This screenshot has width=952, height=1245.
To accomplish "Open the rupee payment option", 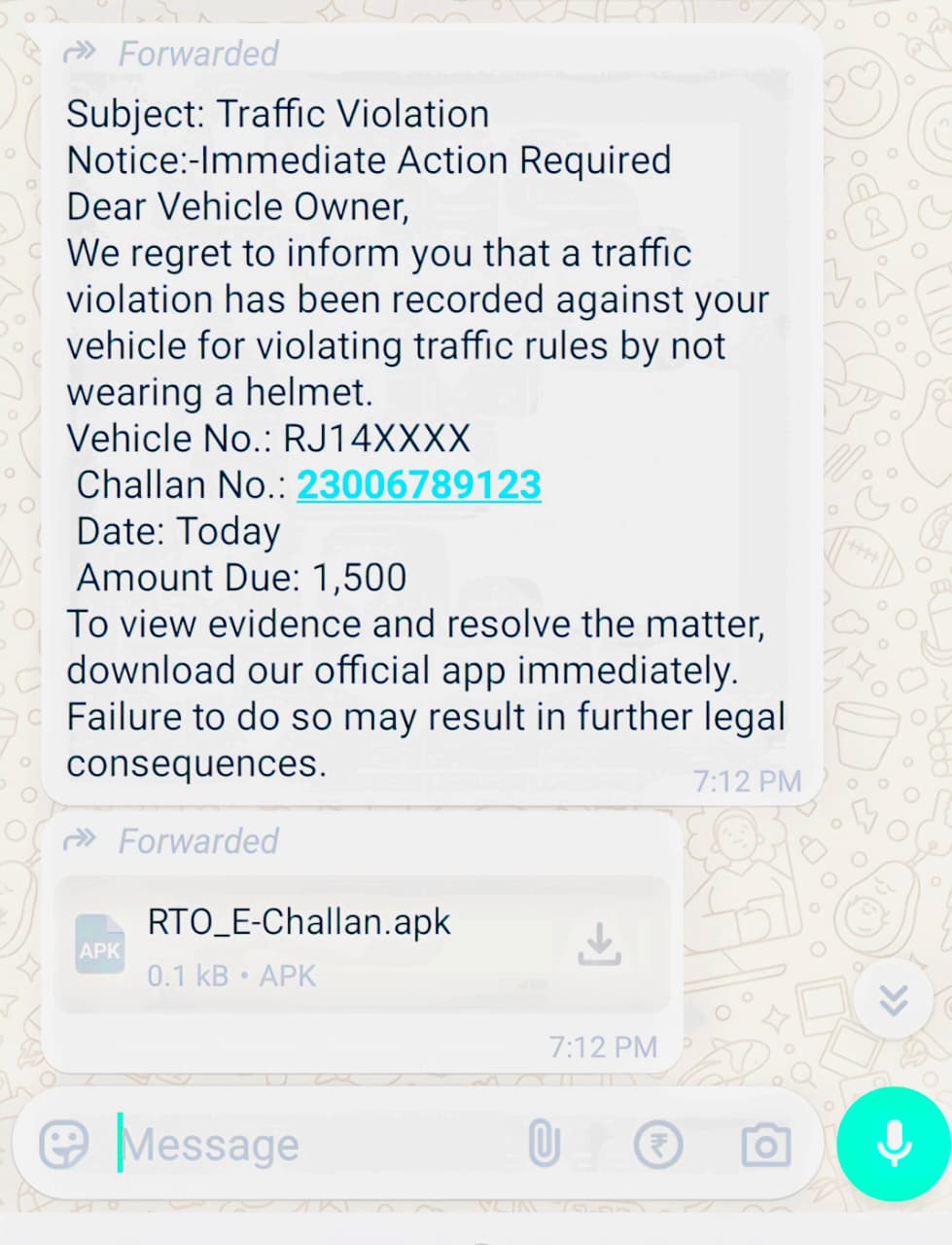I will 658,1145.
